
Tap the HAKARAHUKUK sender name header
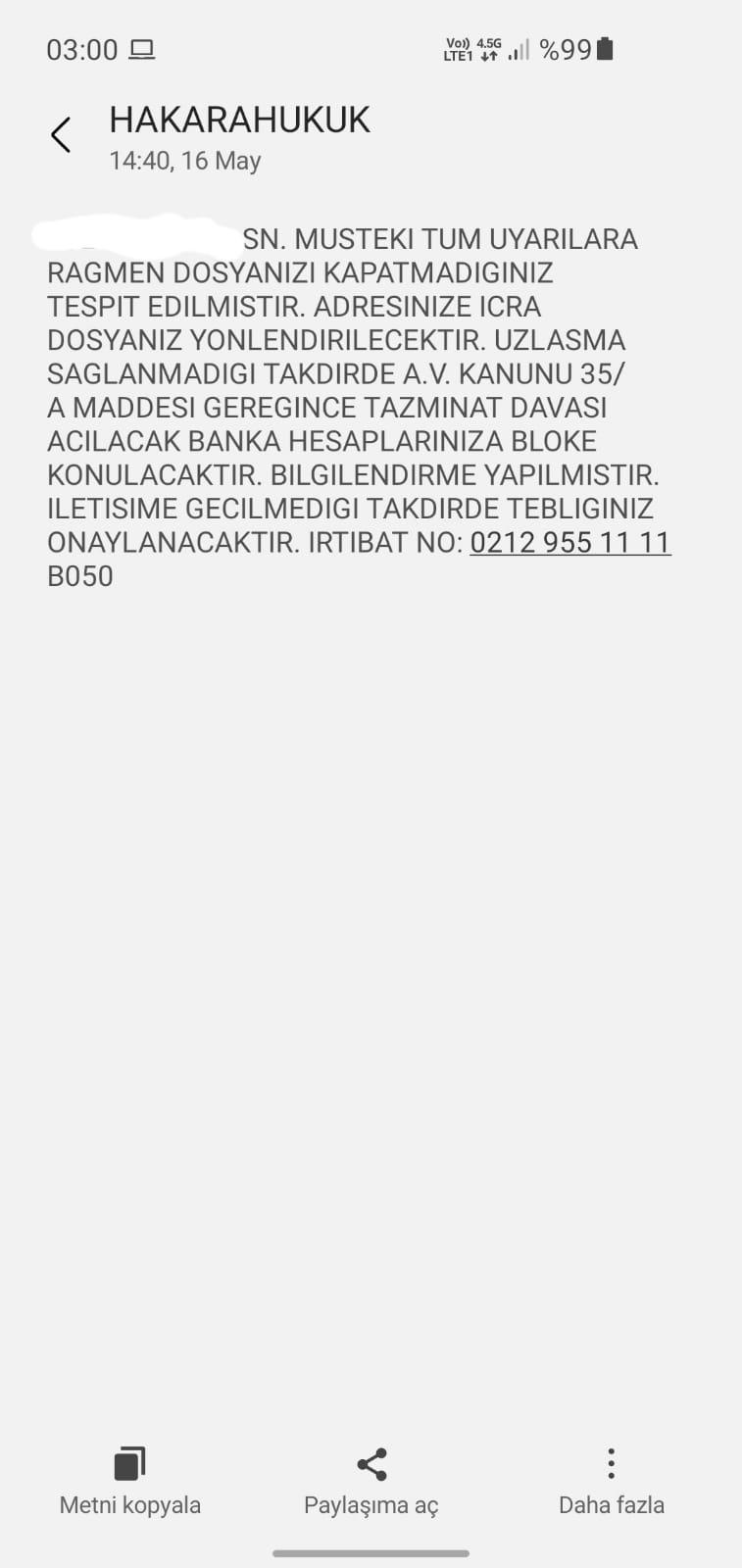point(241,119)
